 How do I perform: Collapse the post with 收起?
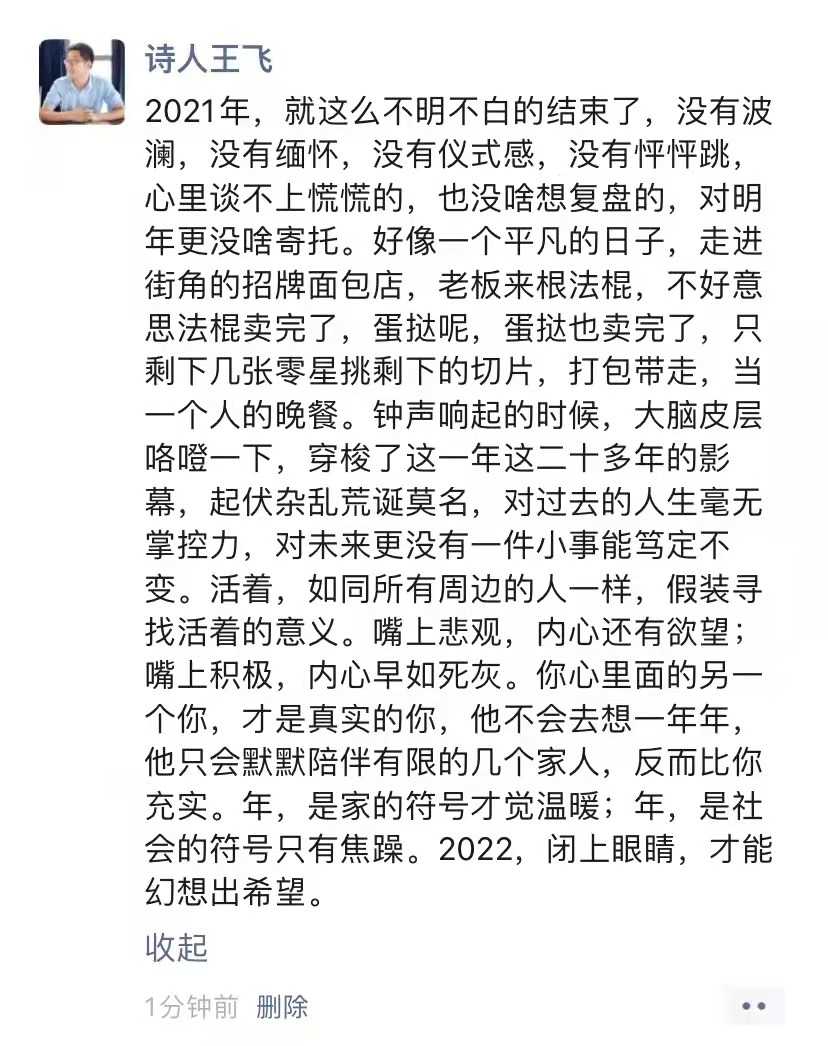176,947
